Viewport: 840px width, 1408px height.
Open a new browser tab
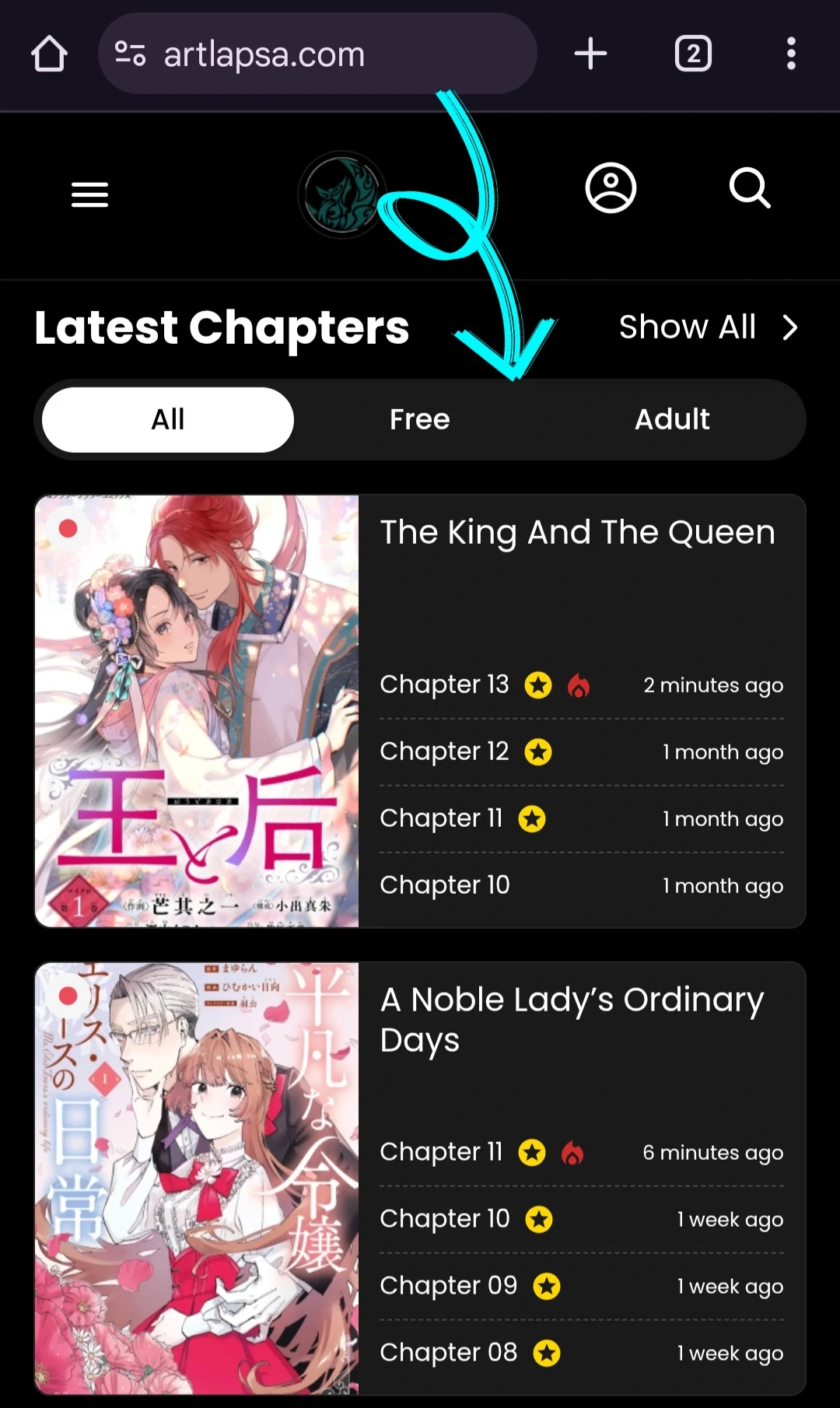tap(590, 54)
